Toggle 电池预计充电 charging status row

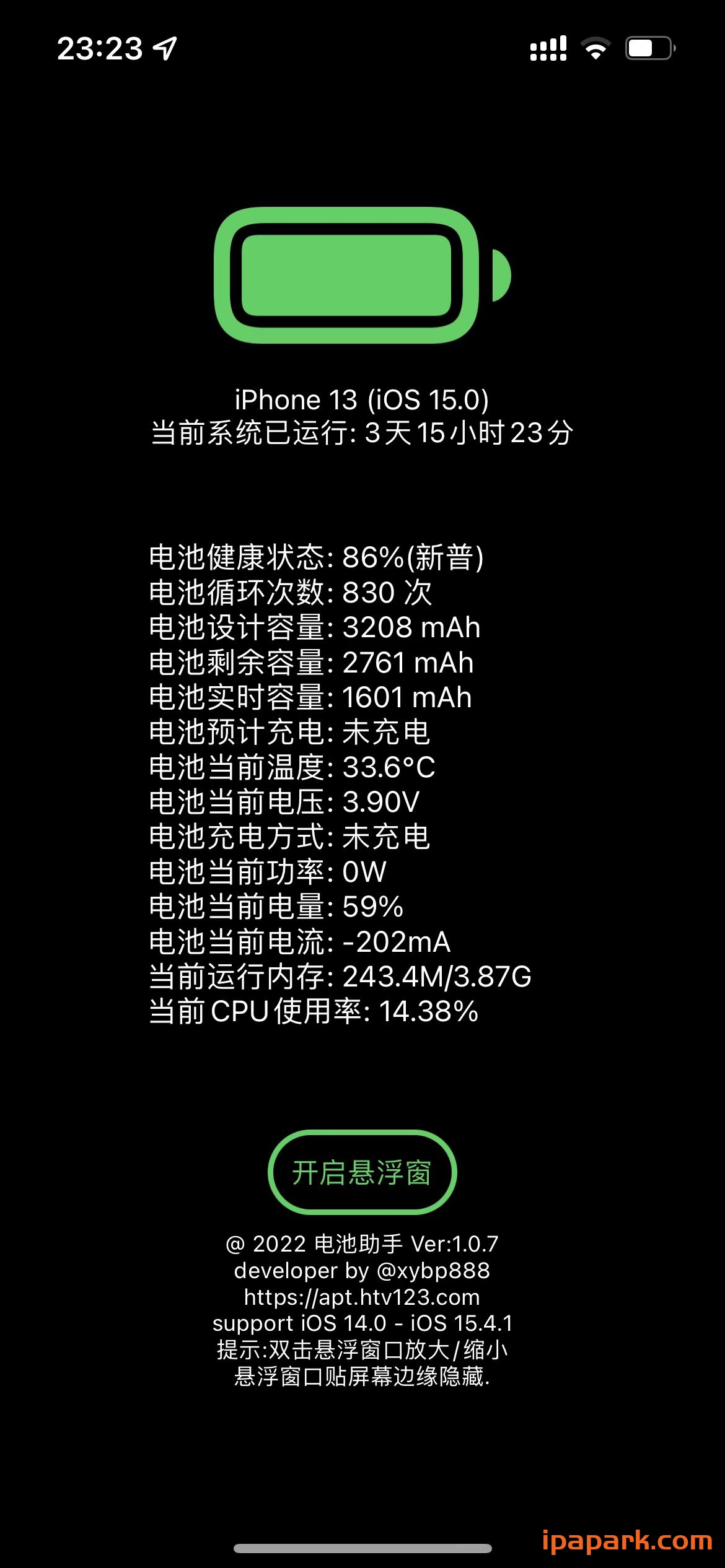[x=291, y=733]
